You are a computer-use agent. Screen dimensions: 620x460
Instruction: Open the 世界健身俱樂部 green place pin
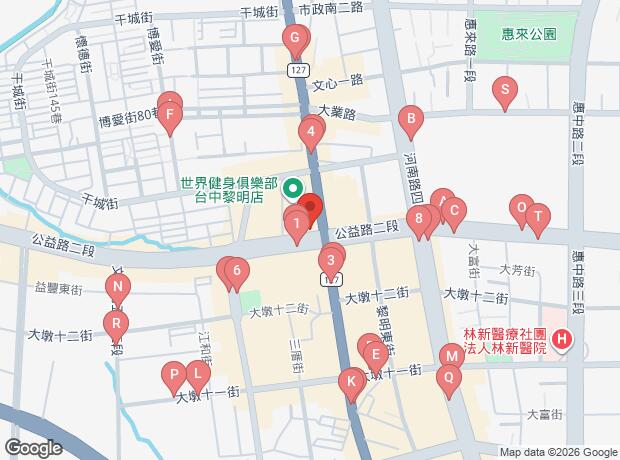293,188
